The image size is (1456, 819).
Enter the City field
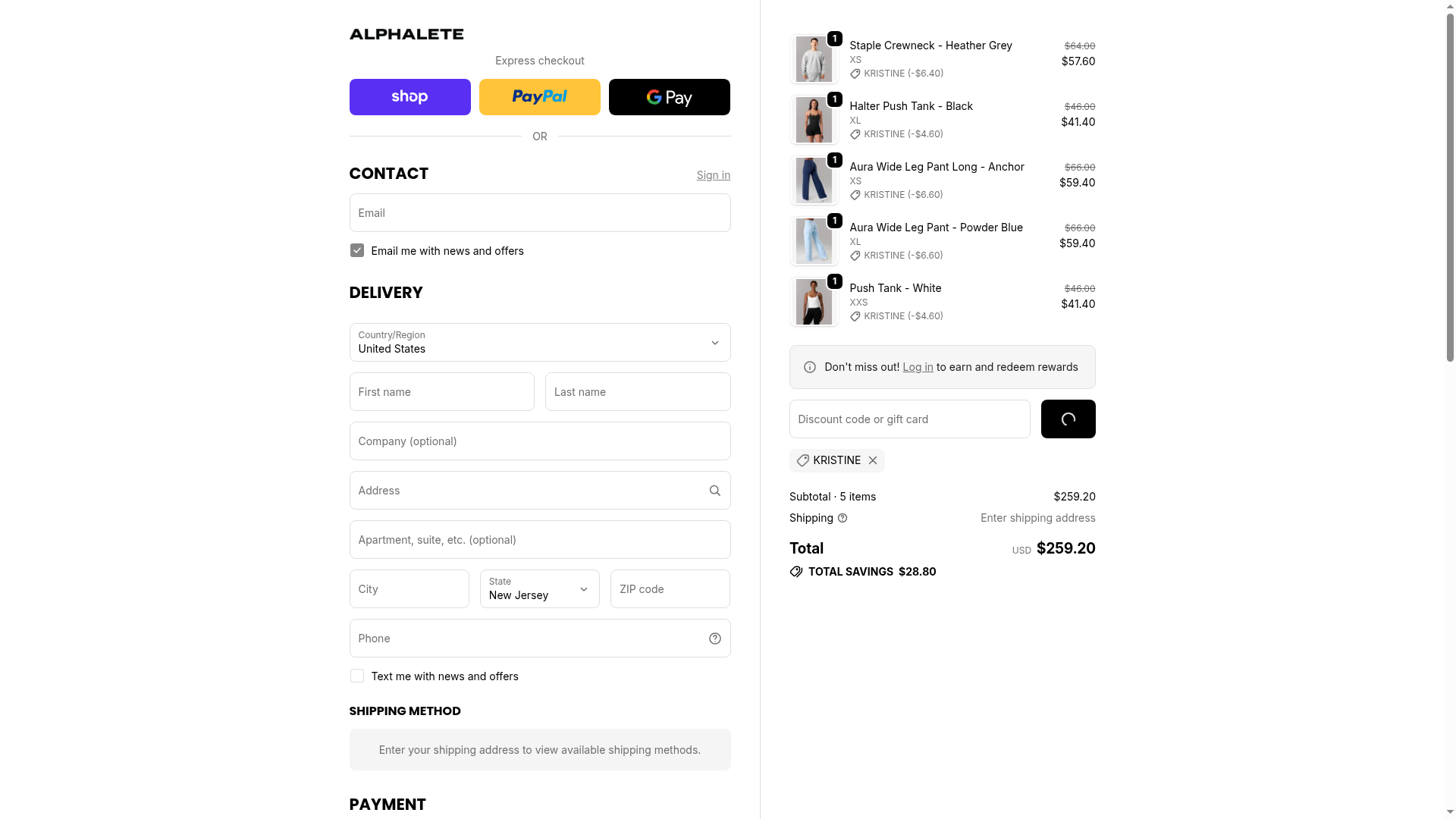(x=409, y=589)
